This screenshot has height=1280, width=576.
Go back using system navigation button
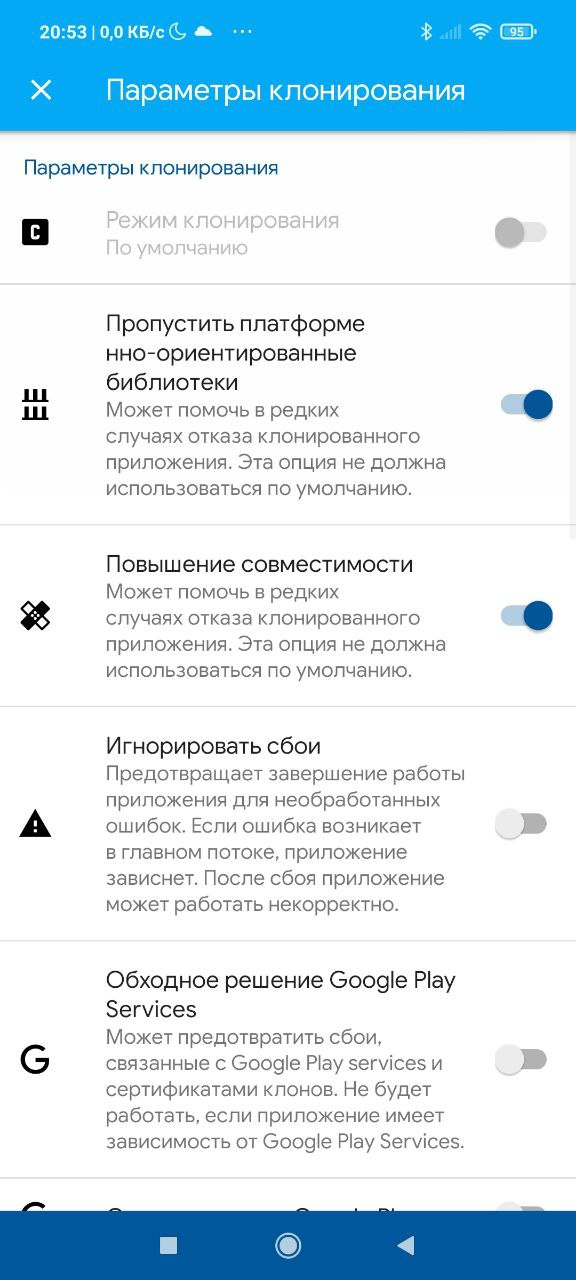tap(405, 1245)
